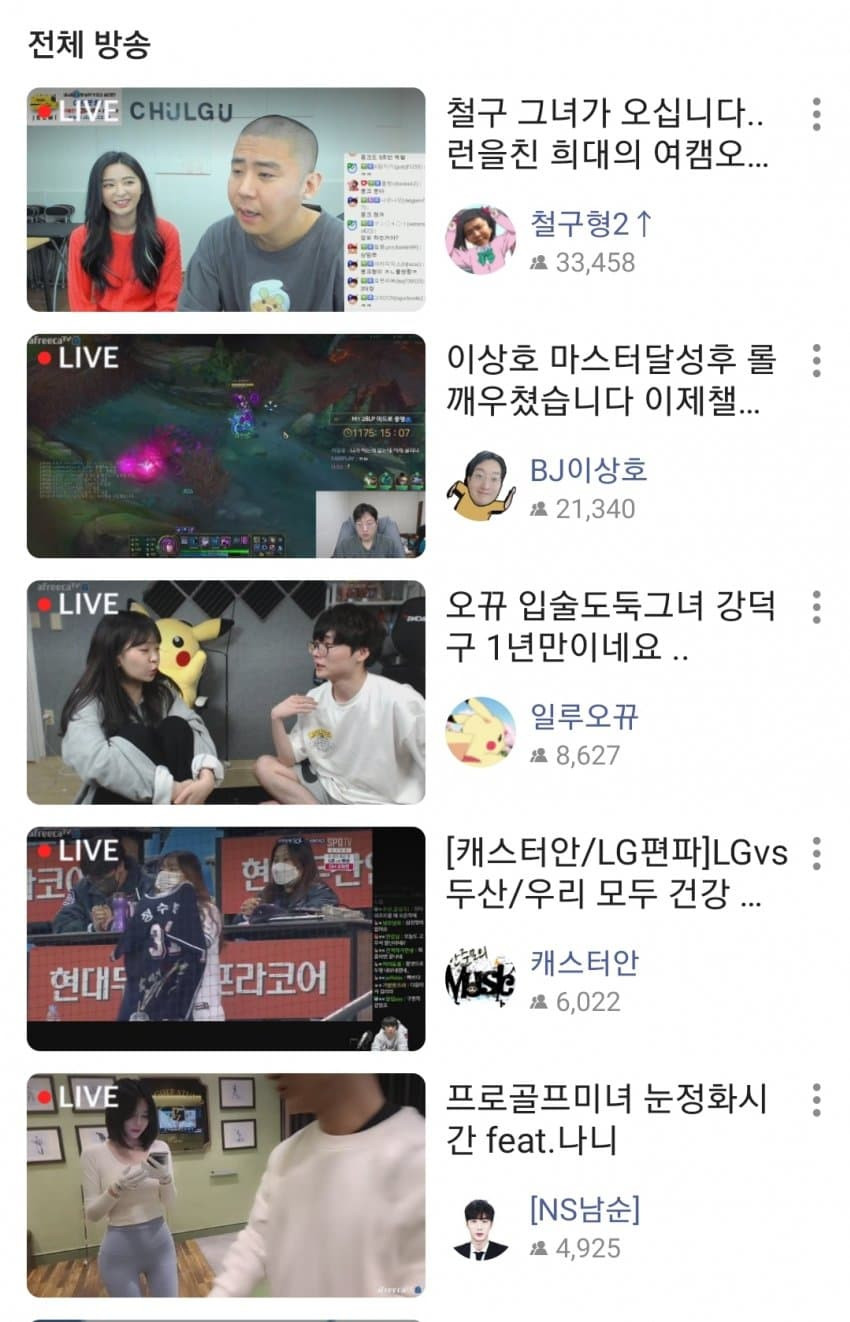
Task: Open 철구형2 channel name link
Action: pos(590,223)
